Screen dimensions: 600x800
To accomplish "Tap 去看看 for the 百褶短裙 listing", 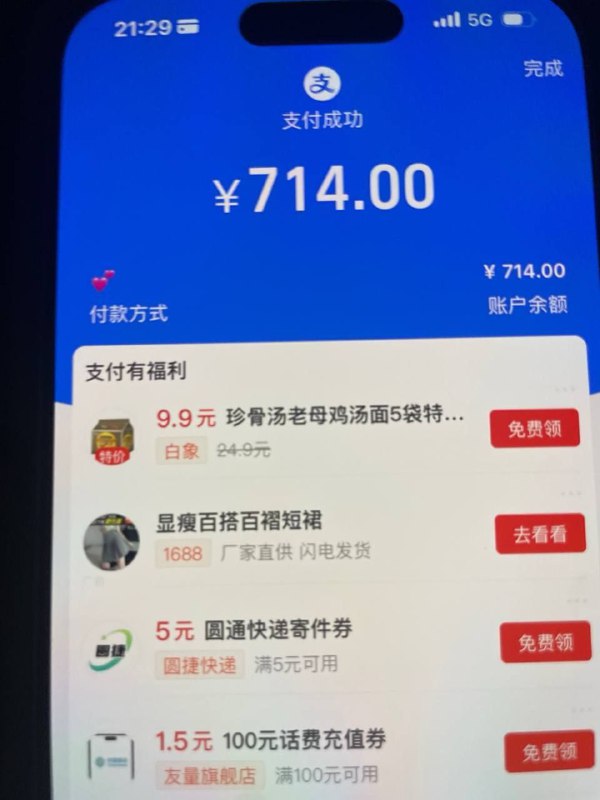I will (x=540, y=534).
